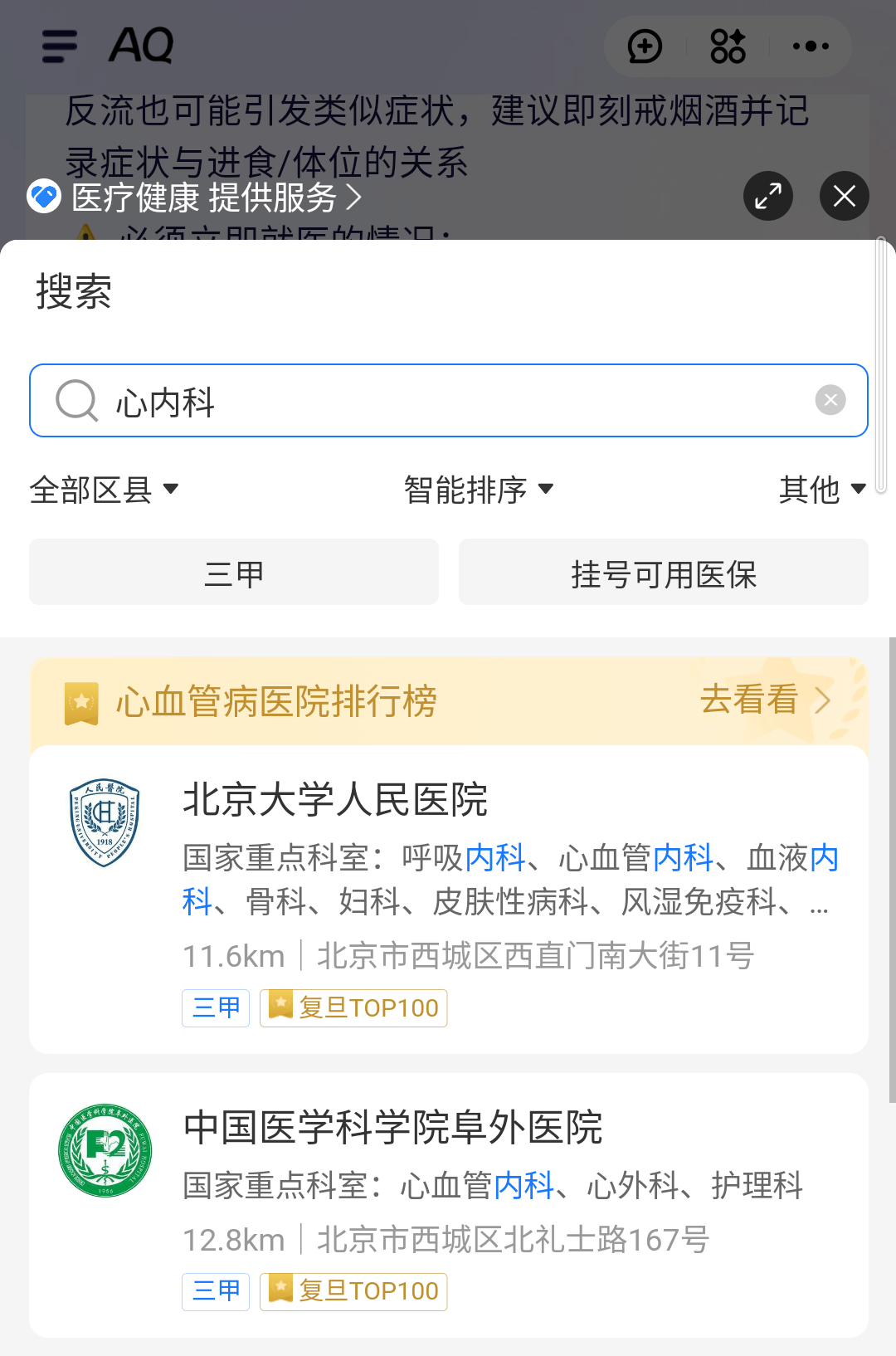This screenshot has height=1356, width=896.
Task: Start a new chat conversation
Action: click(645, 46)
